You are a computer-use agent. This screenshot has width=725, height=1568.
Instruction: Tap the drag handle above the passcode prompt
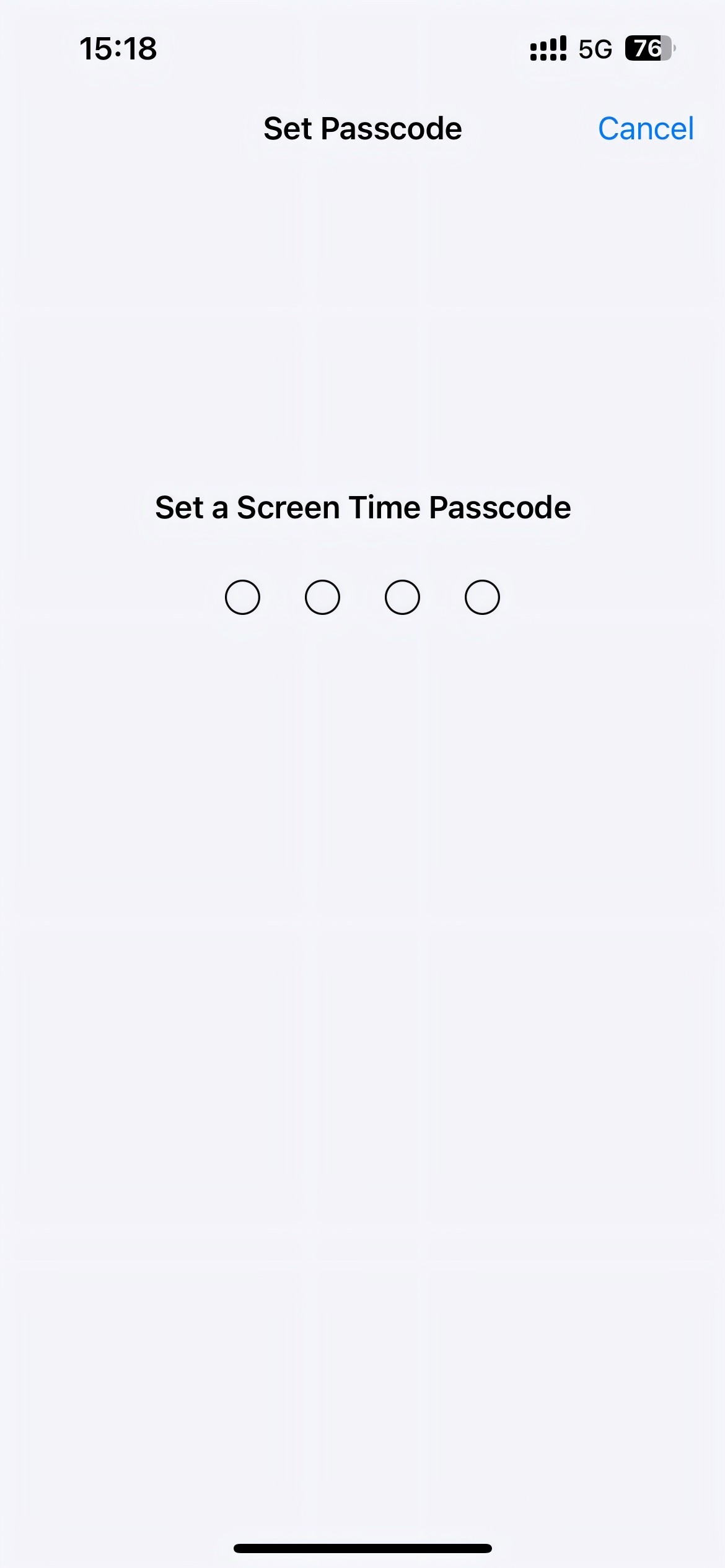click(362, 403)
